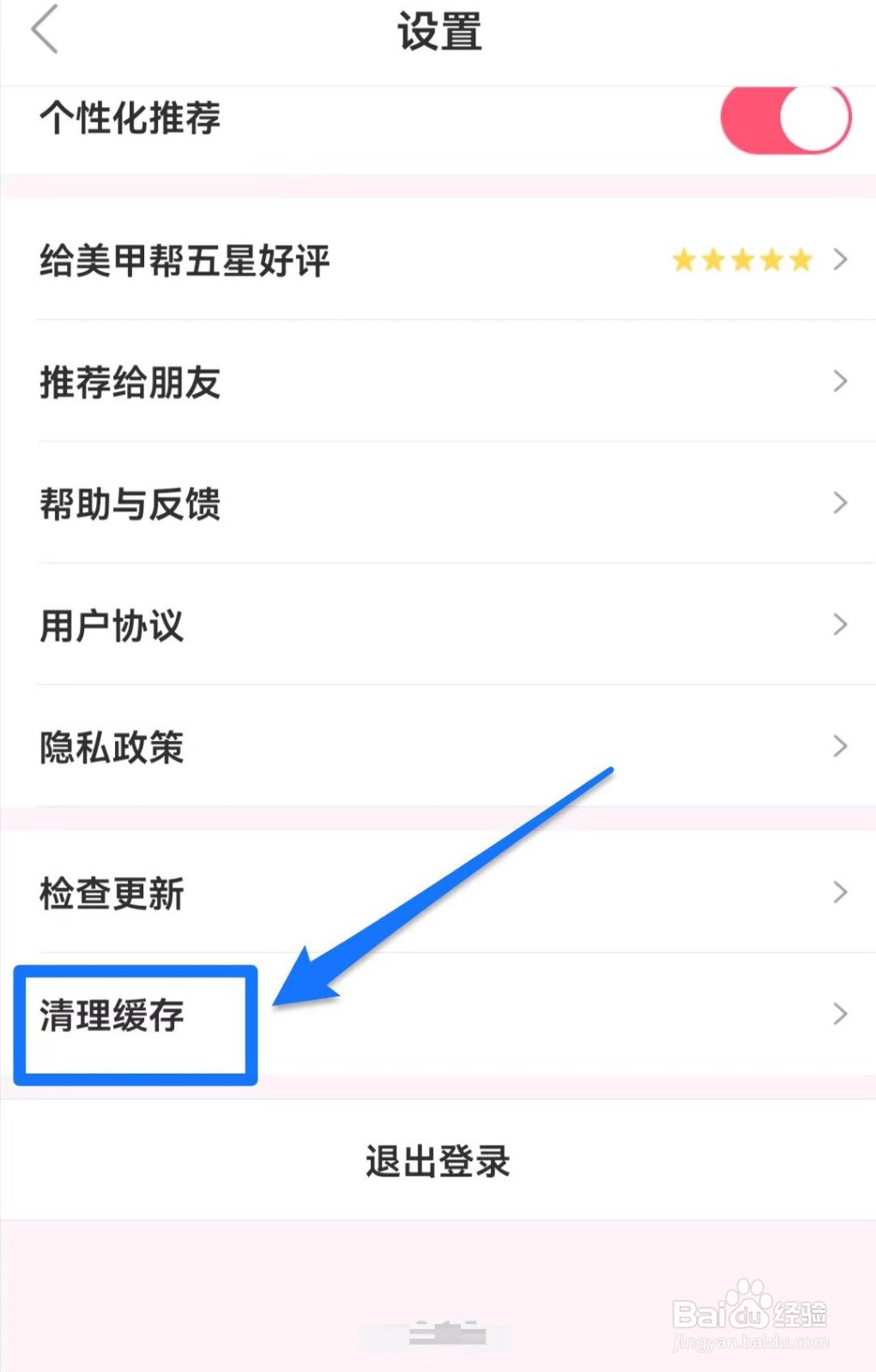Tap the chevron beside 帮助与反馈

coord(839,503)
